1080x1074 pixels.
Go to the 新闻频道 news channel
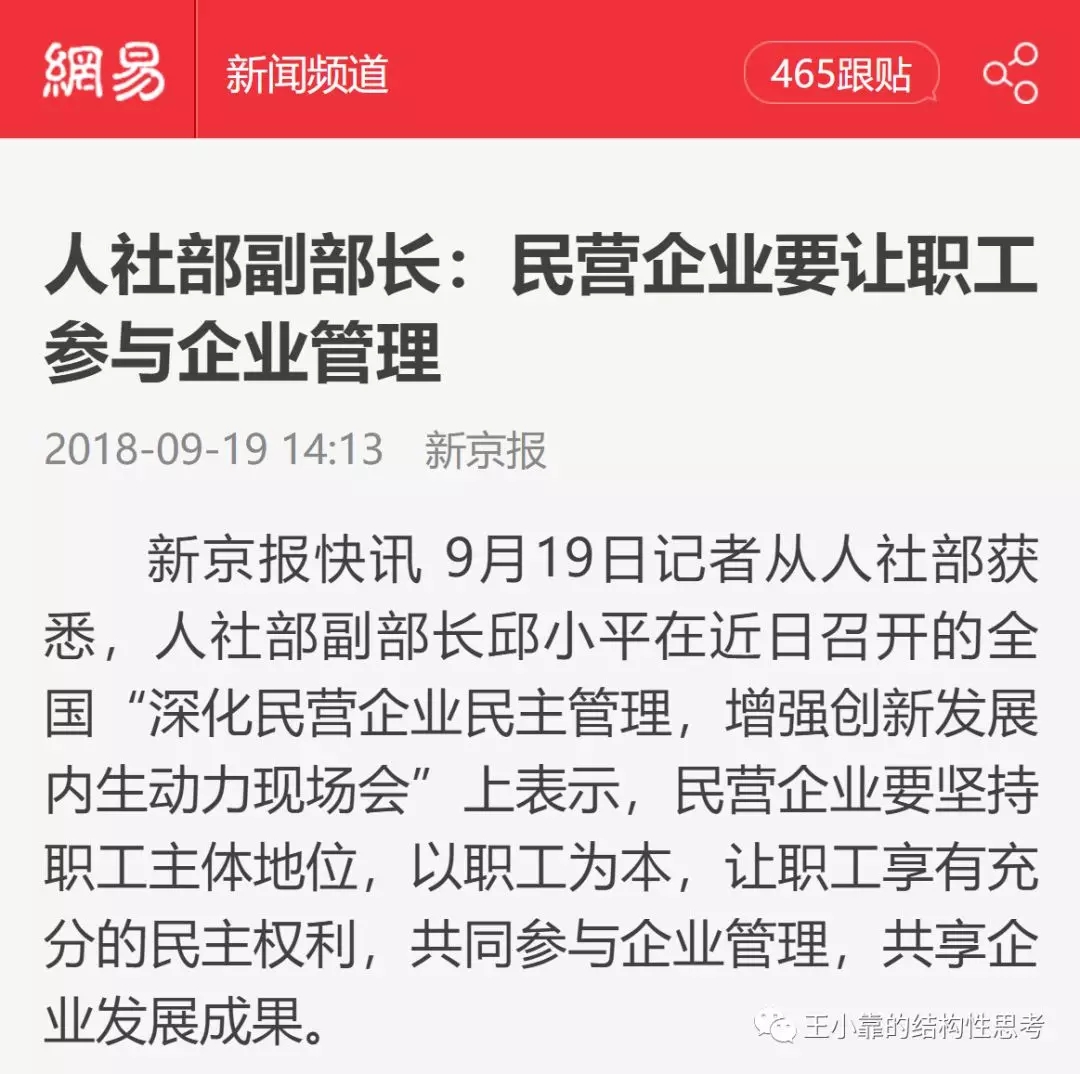[x=307, y=75]
